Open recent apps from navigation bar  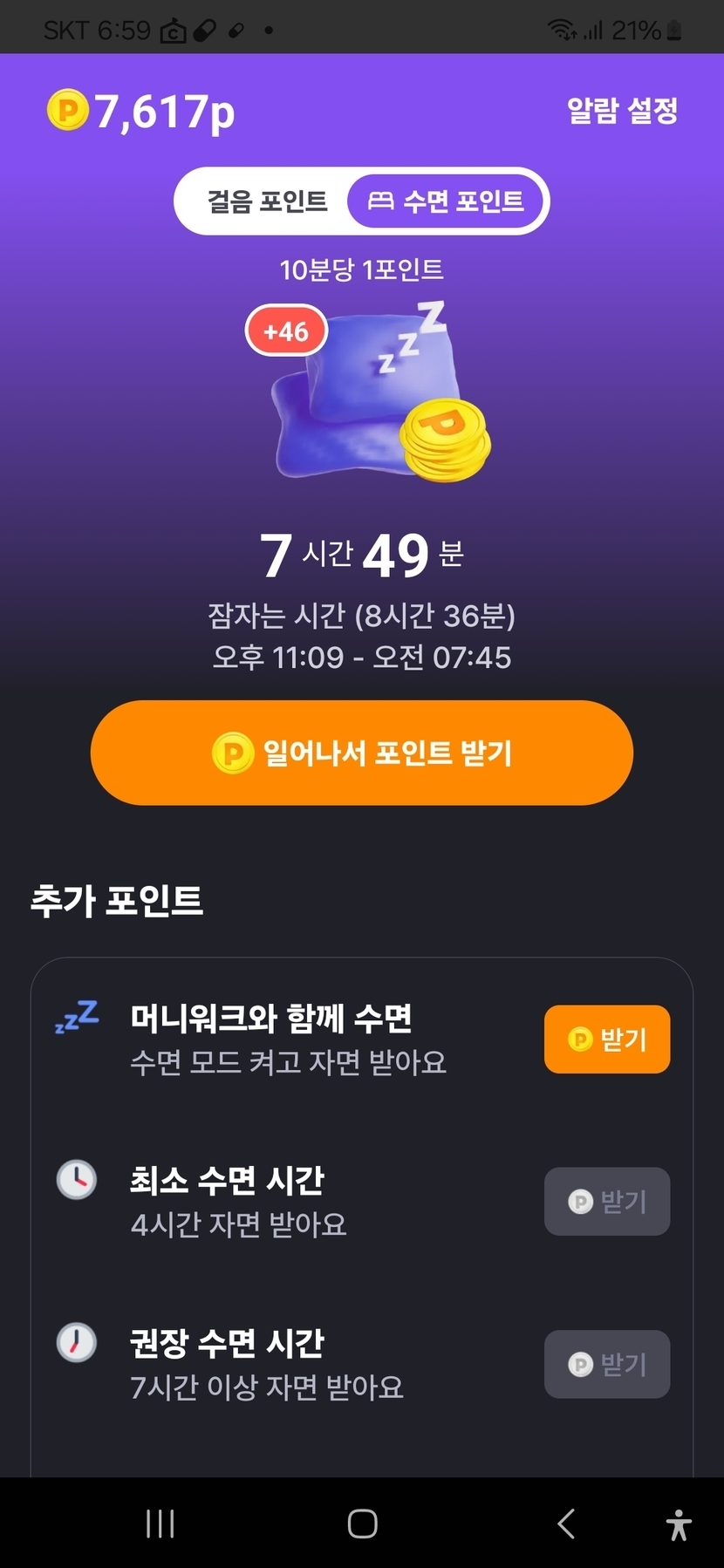[x=161, y=1524]
